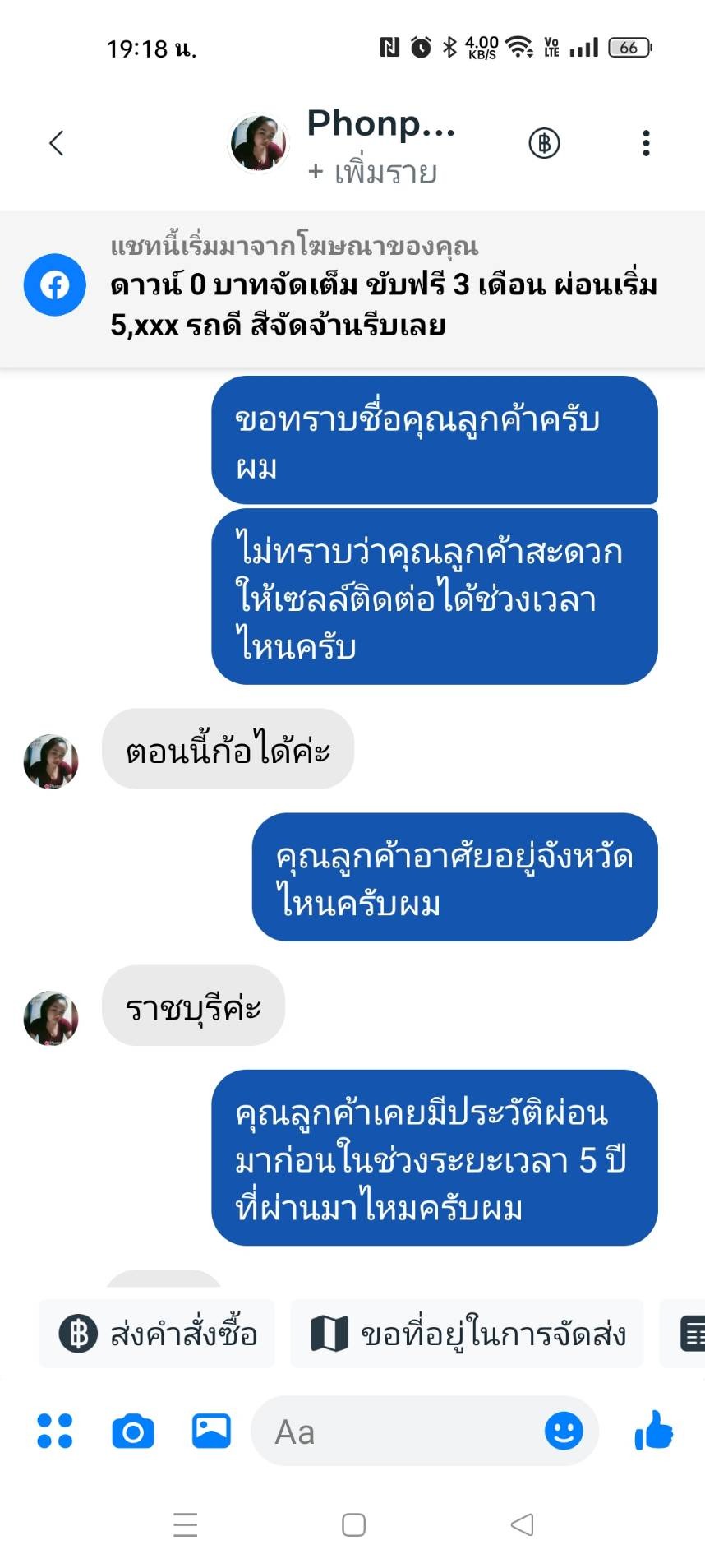Open the camera to take a photo
Viewport: 705px width, 1568px height.
133,1431
